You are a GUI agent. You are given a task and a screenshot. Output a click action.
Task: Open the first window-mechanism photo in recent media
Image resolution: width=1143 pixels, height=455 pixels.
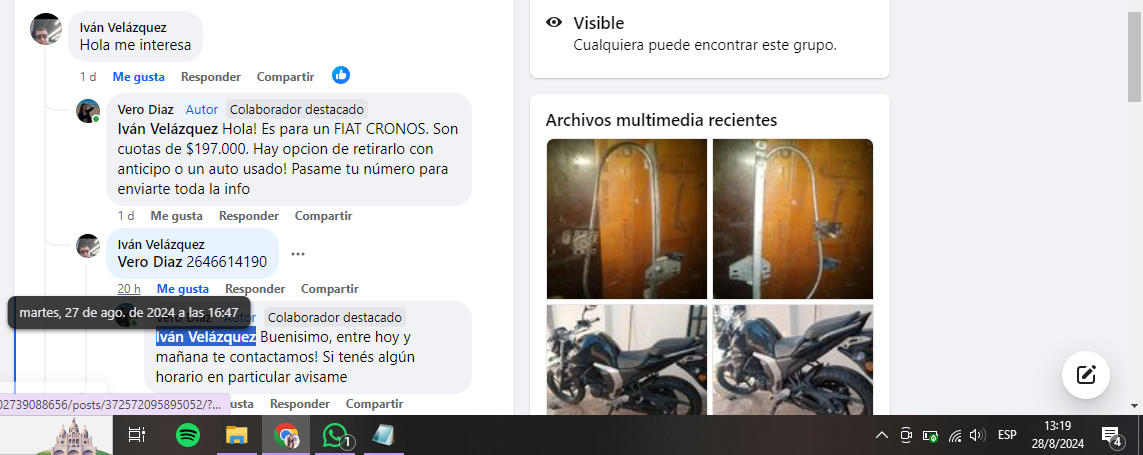[x=627, y=218]
